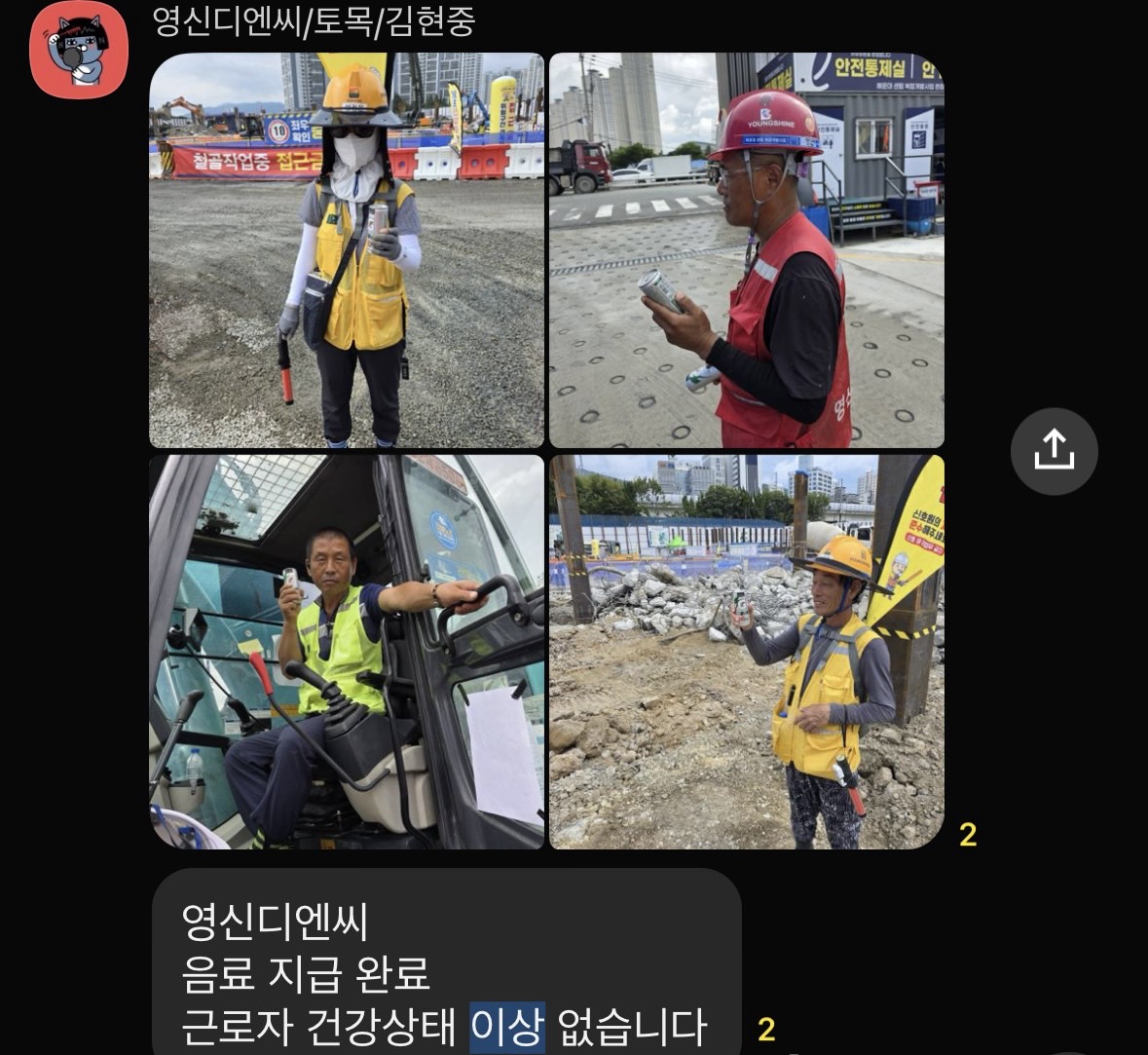Screen dimensions: 1148x1055
Task: View photo of worker in red helmet
Action: tap(747, 250)
